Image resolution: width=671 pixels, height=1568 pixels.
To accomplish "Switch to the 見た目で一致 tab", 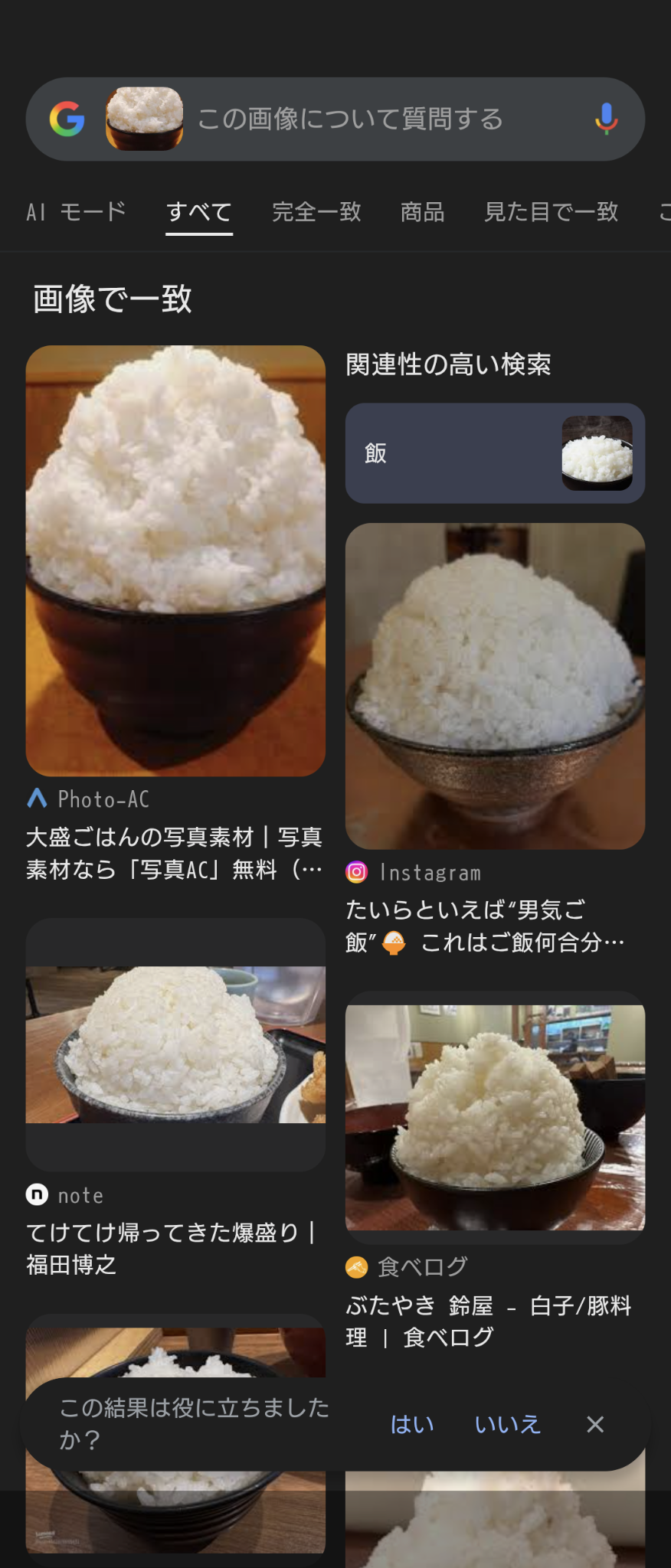I will (x=551, y=212).
